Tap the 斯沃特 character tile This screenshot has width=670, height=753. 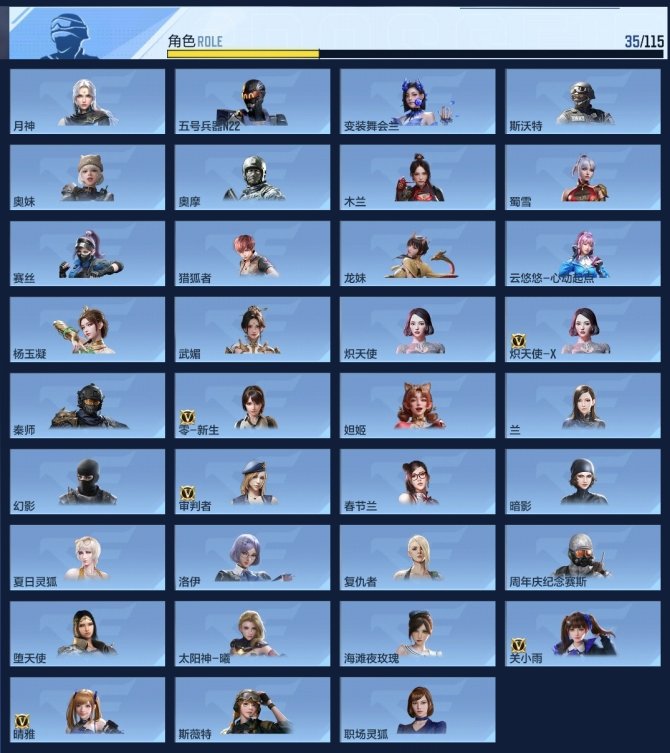coord(582,101)
